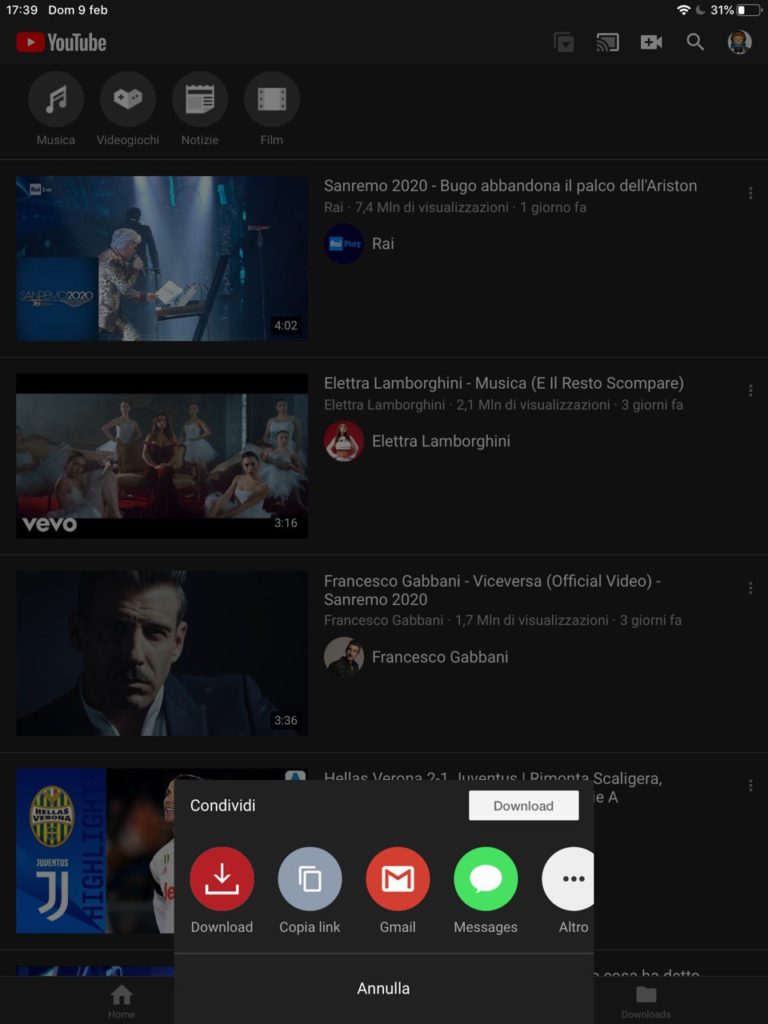Tap the red Download share icon
This screenshot has height=1024, width=768.
point(221,878)
